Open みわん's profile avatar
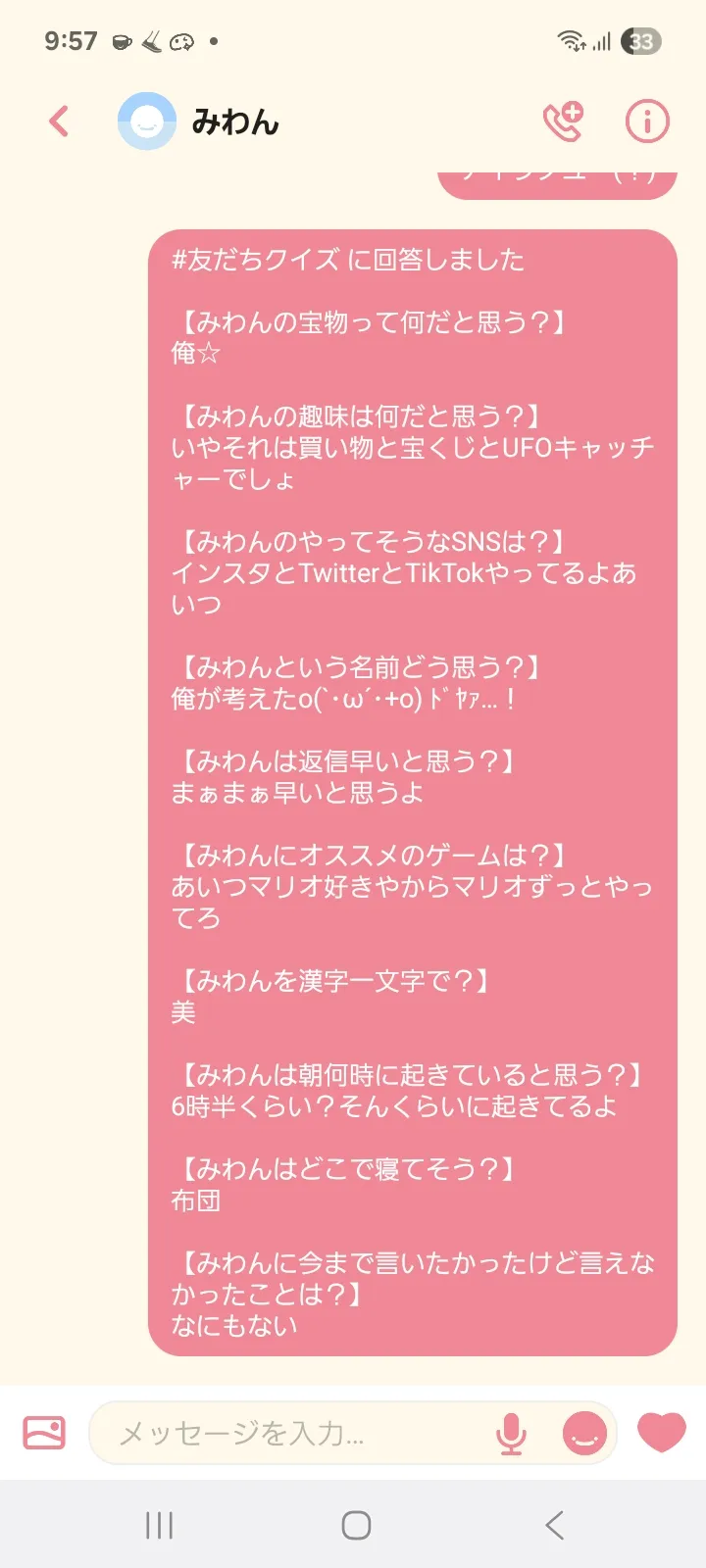Screen dimensions: 706x1568 [x=146, y=122]
